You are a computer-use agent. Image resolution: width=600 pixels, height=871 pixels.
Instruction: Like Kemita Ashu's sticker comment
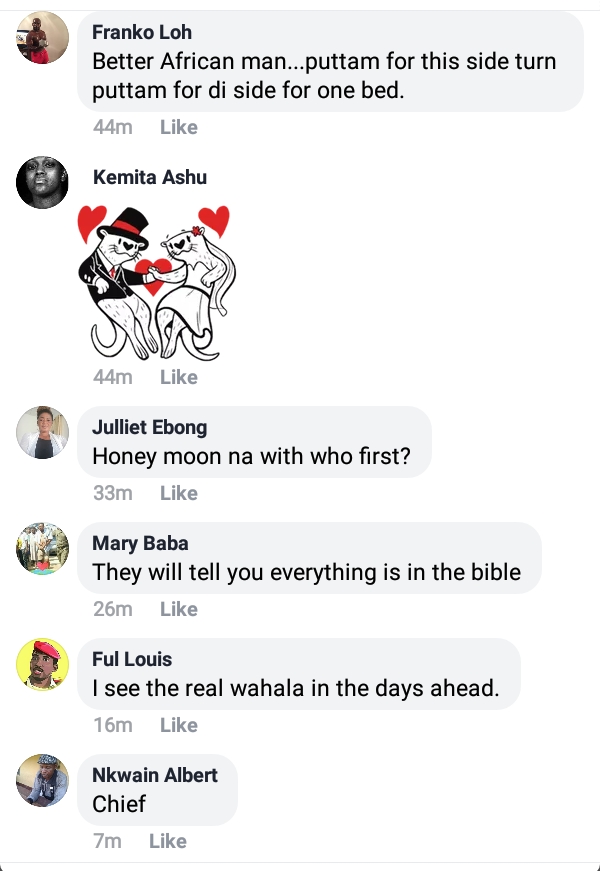pyautogui.click(x=178, y=377)
